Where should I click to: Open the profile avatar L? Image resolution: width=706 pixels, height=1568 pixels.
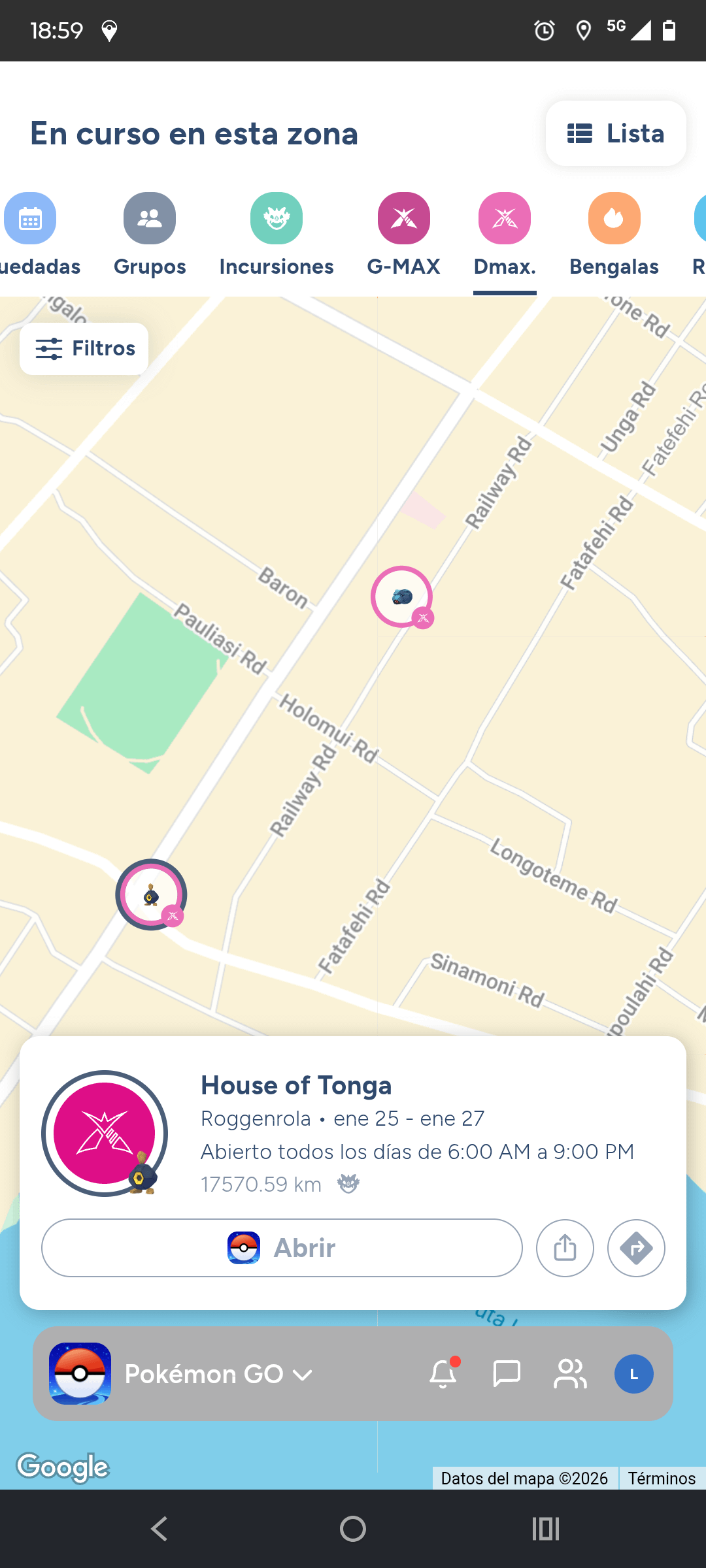point(633,1374)
